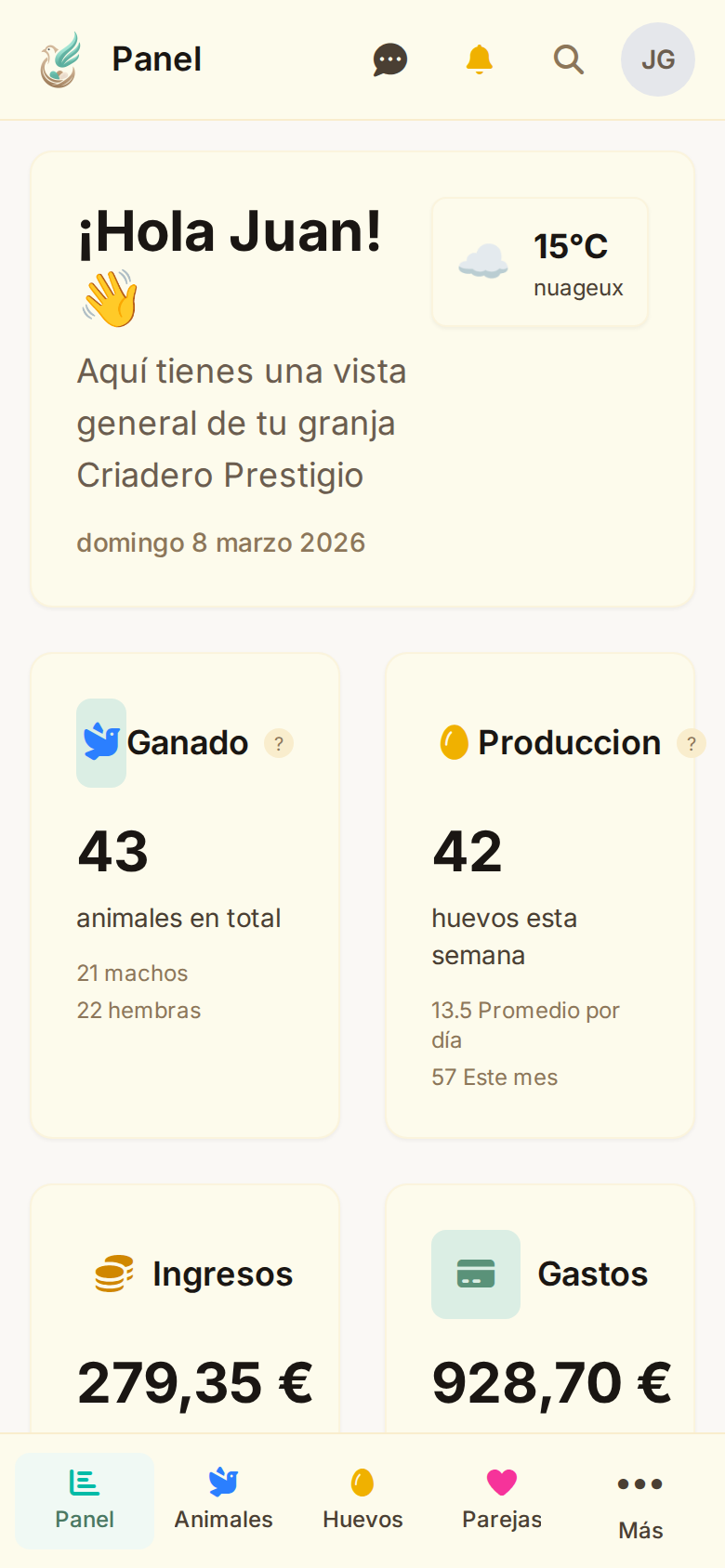Tap the search magnifier icon

pos(568,59)
